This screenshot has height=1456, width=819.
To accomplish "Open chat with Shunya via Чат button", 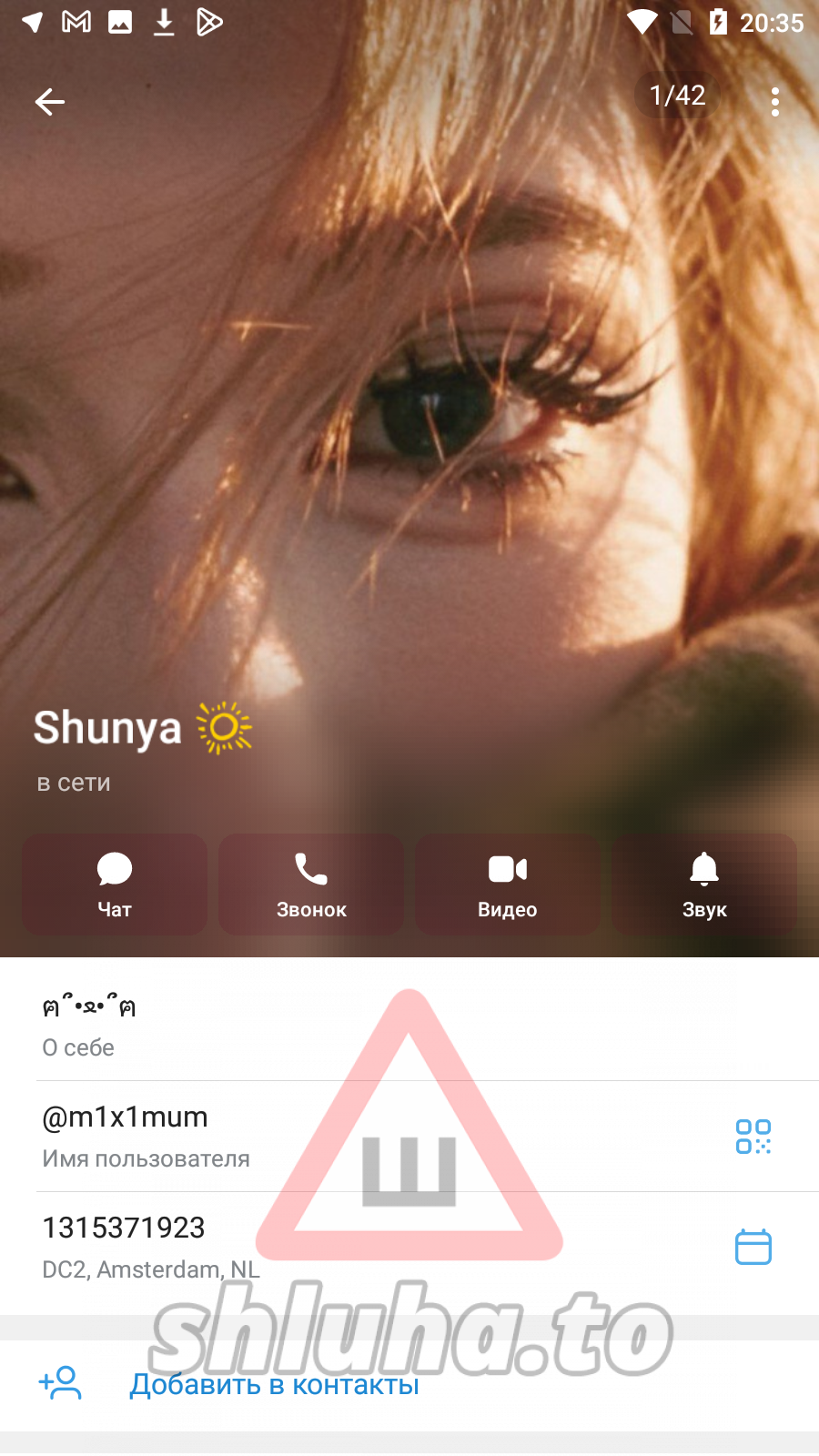I will click(x=115, y=885).
